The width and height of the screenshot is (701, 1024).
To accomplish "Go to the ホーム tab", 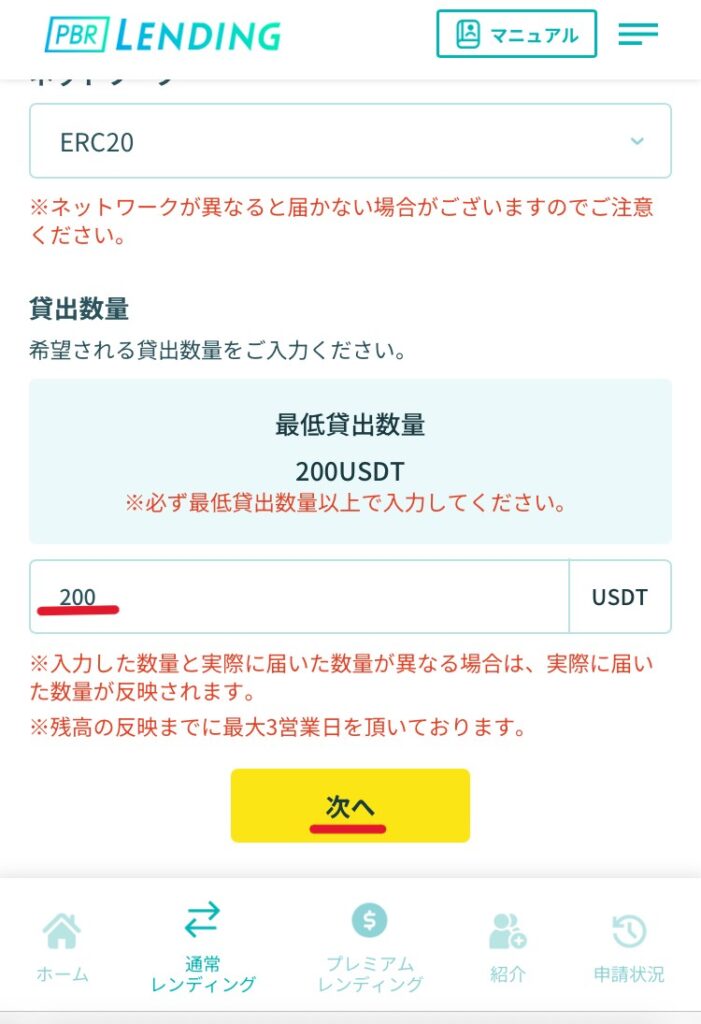I will (x=62, y=946).
